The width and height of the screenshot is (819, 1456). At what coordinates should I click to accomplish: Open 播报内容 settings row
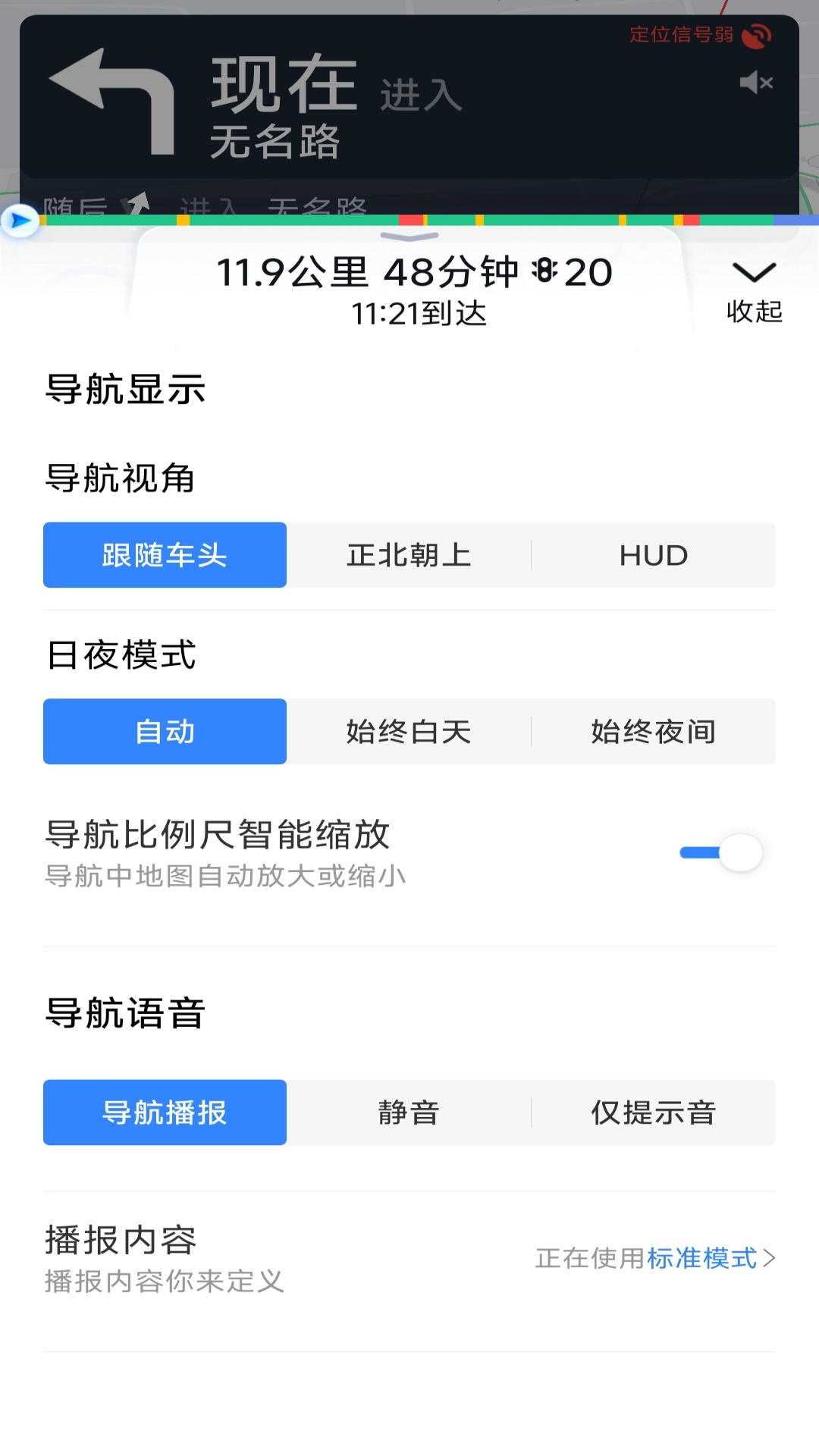pos(409,1259)
